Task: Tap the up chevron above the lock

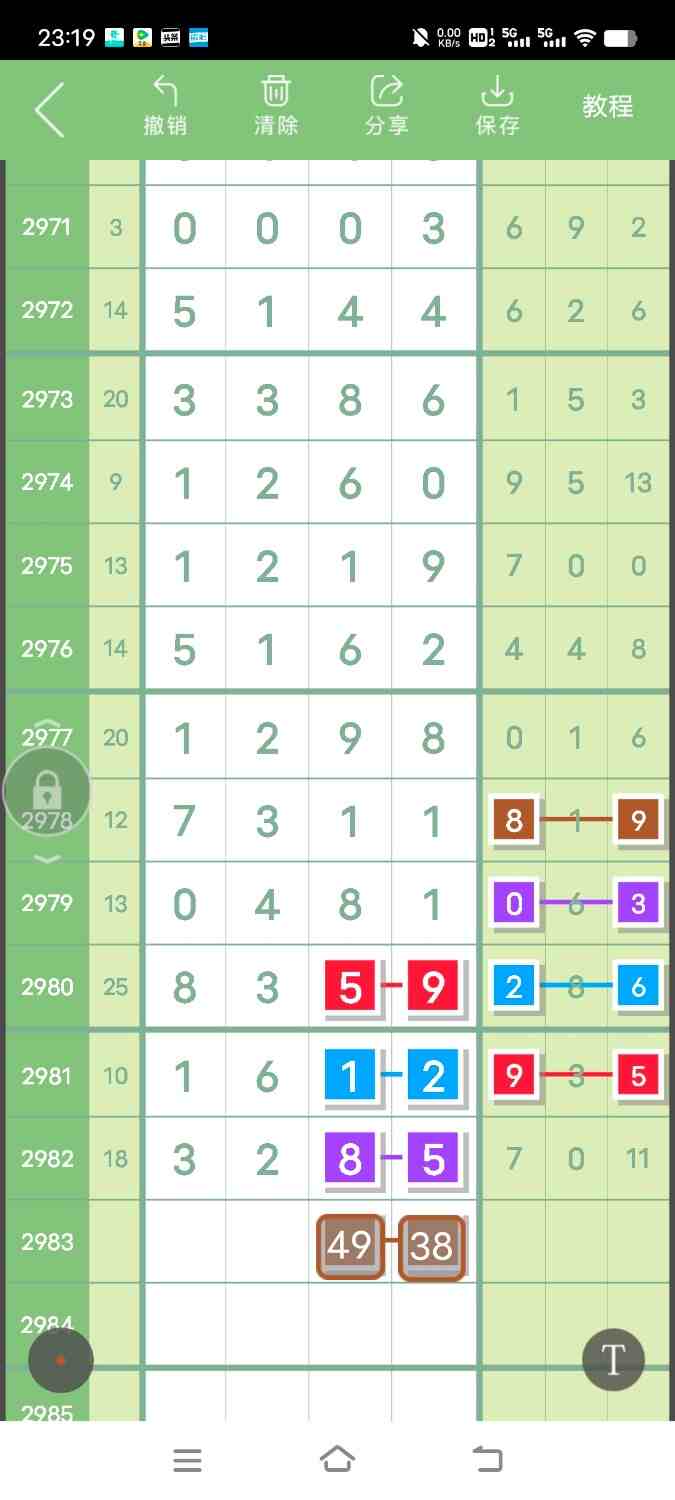Action: 47,725
